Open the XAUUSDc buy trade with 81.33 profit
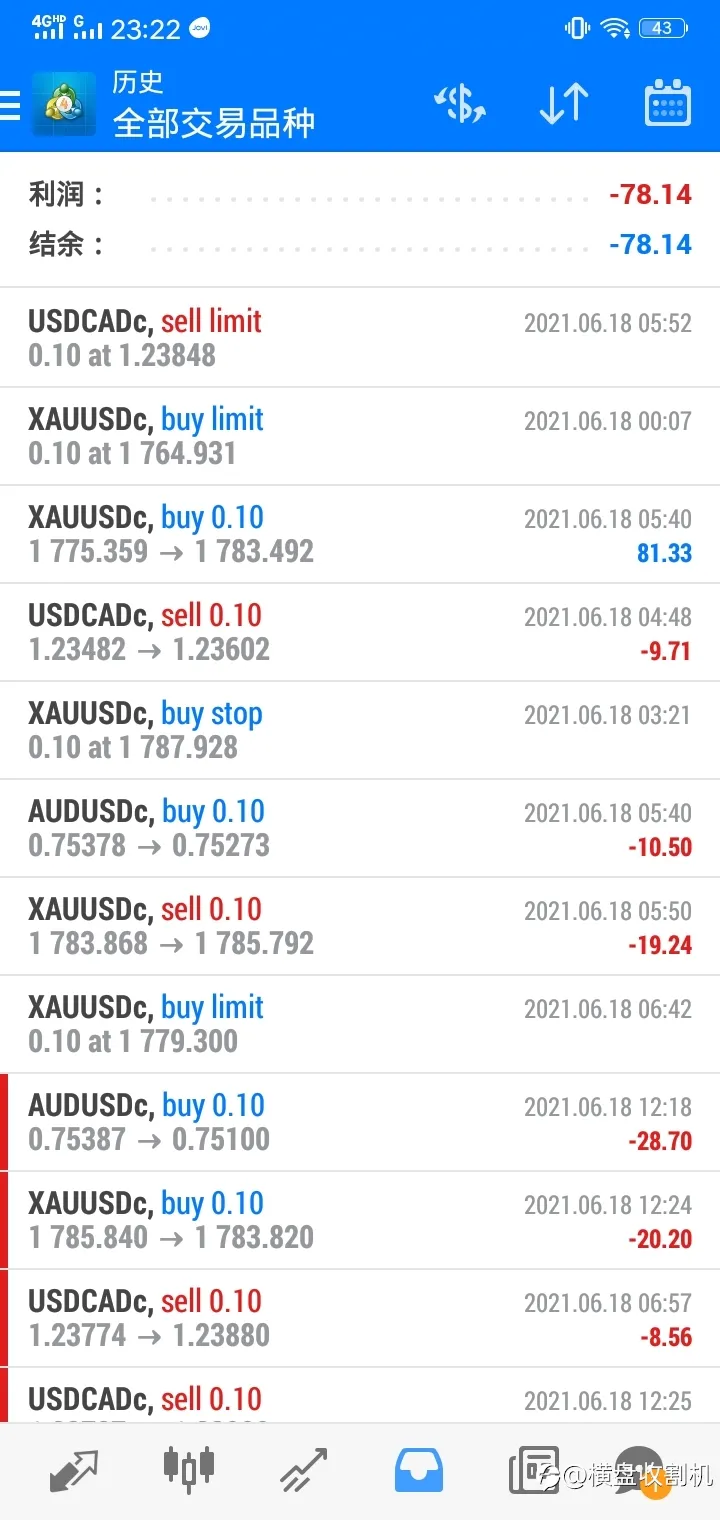The image size is (720, 1520). pos(360,534)
